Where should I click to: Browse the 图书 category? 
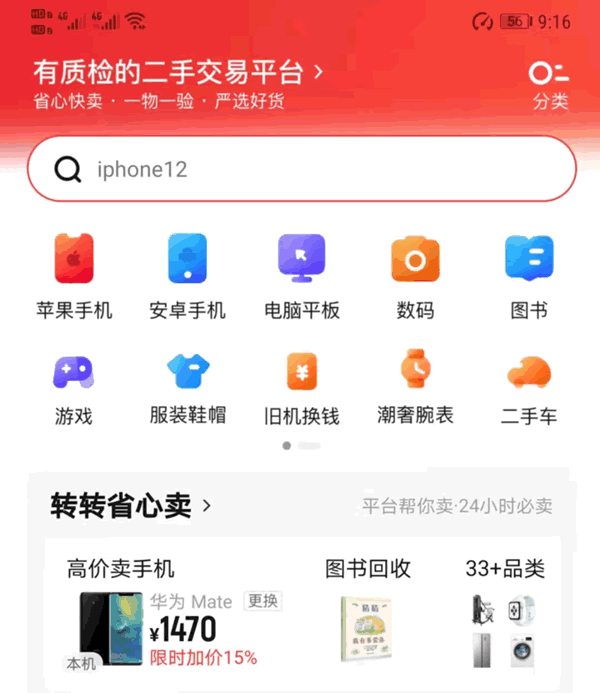point(529,276)
